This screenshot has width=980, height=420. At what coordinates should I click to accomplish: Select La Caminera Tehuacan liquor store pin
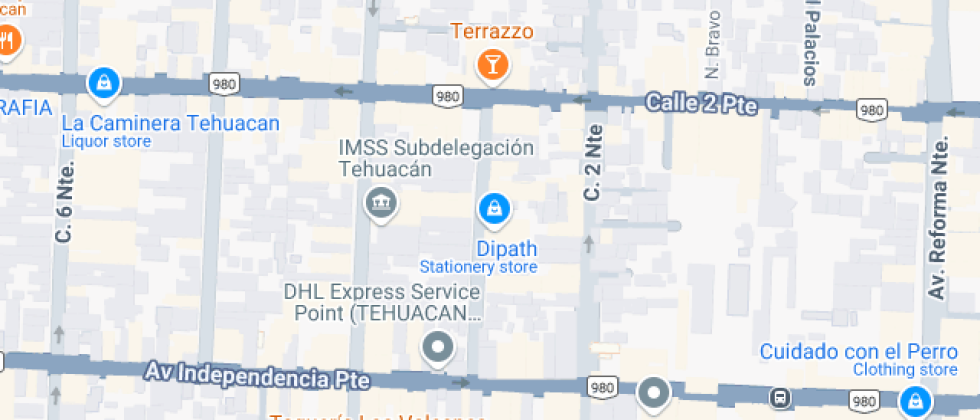[103, 84]
